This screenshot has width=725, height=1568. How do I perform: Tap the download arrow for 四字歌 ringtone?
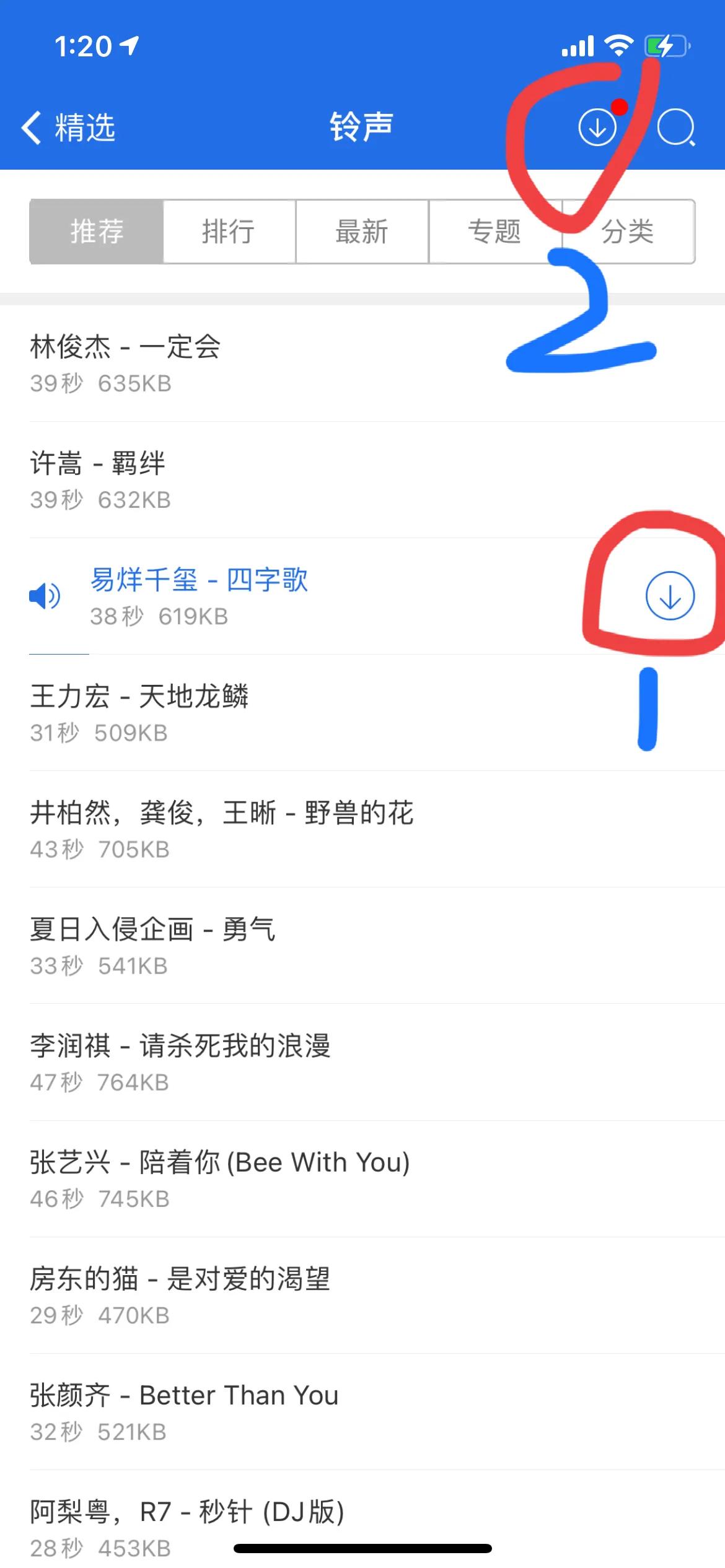pyautogui.click(x=670, y=595)
